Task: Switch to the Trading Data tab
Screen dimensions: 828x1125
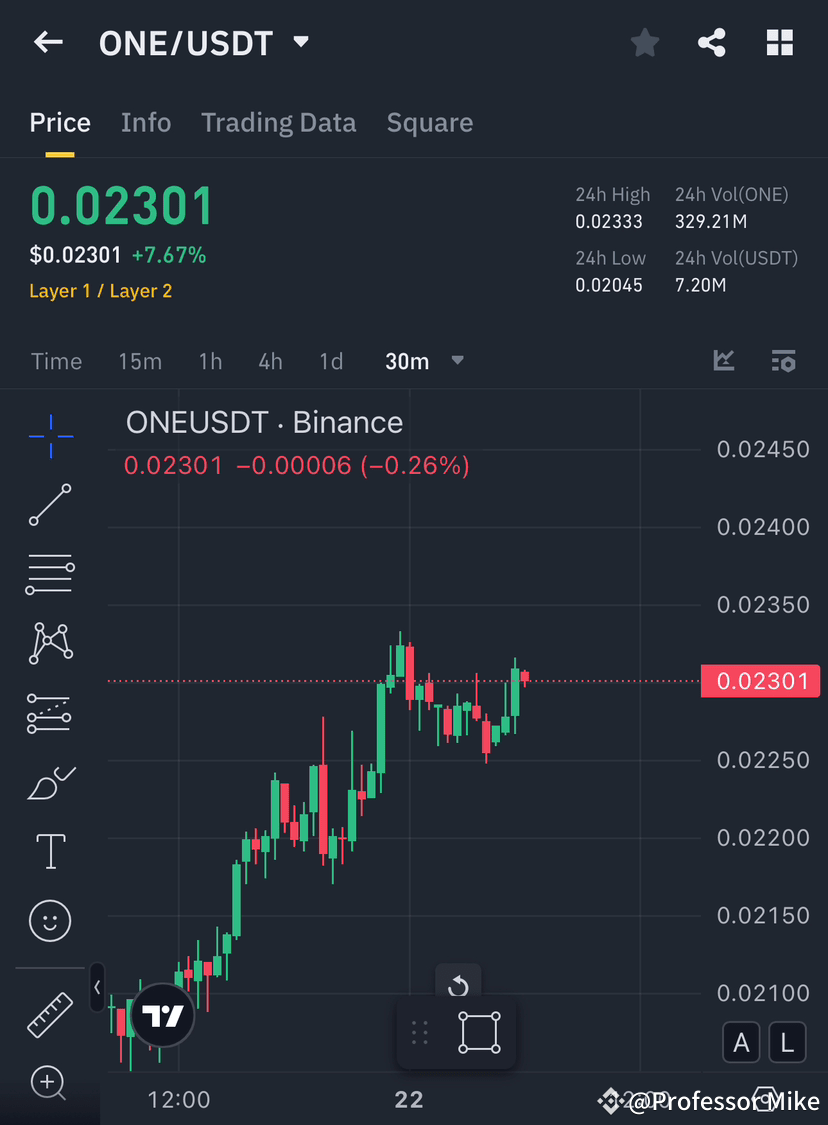Action: pos(278,122)
